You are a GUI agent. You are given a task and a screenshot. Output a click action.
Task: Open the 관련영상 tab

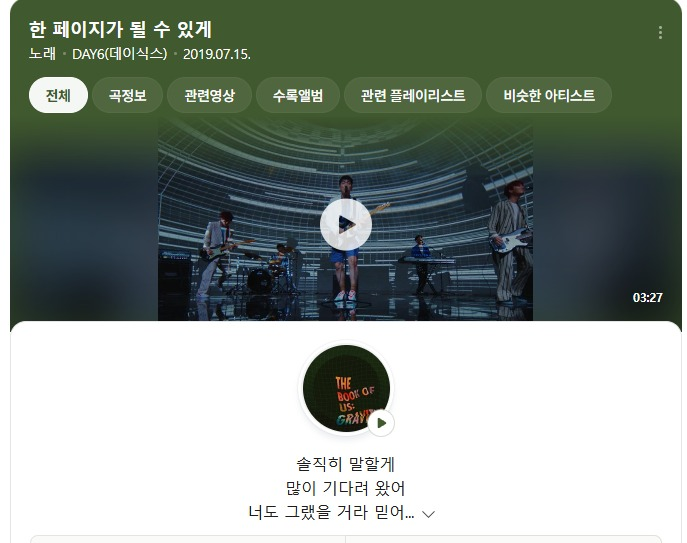209,96
